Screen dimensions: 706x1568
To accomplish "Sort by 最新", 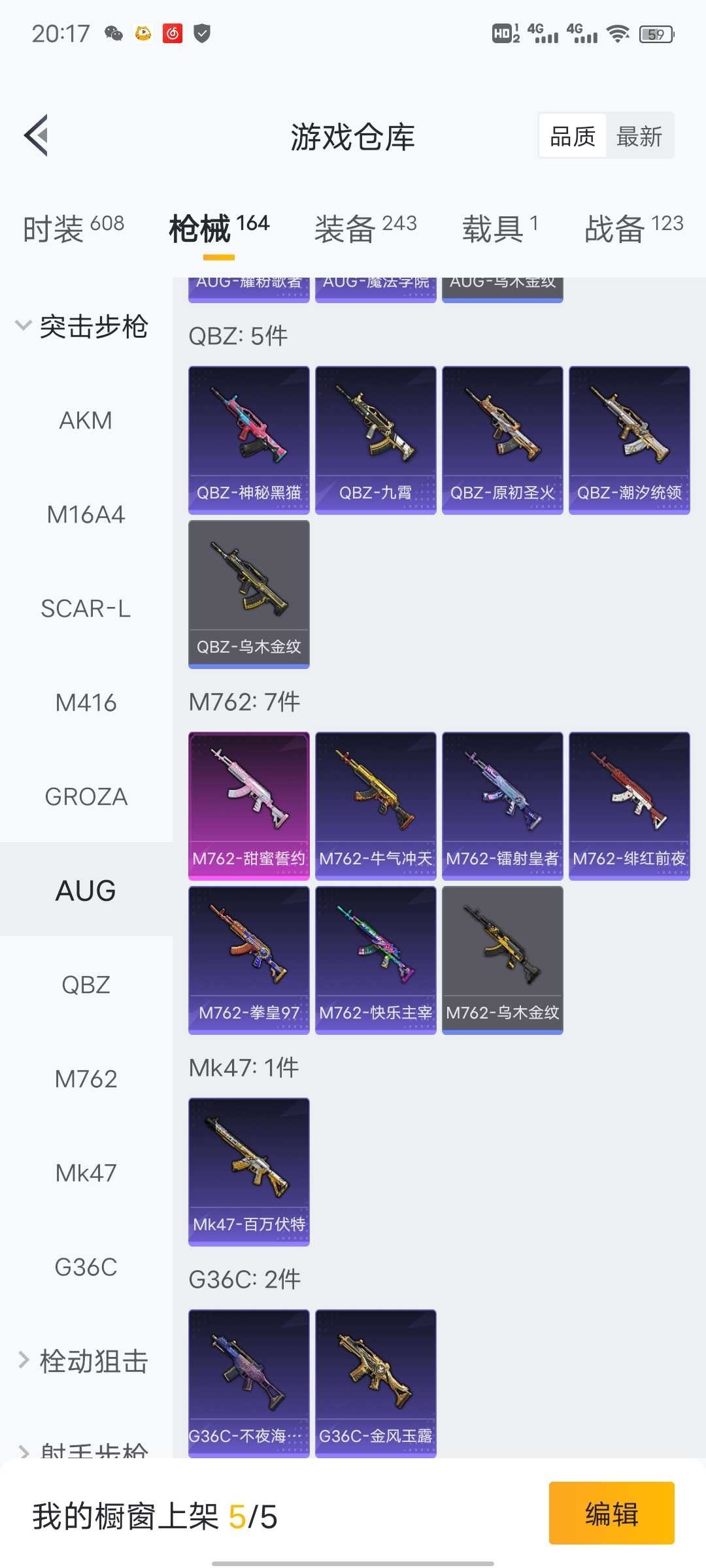I will pyautogui.click(x=639, y=137).
